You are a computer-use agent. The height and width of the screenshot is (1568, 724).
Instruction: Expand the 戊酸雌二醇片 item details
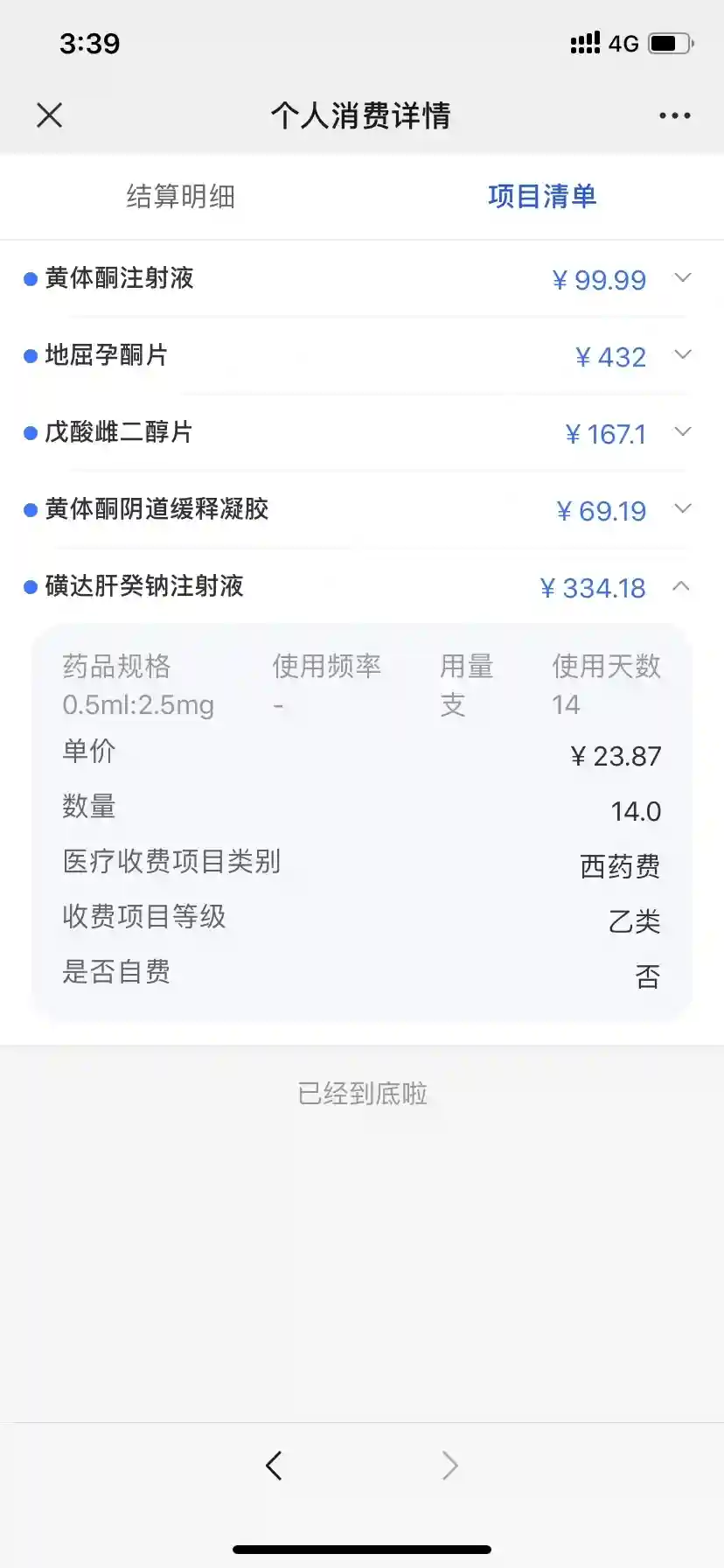pos(683,432)
